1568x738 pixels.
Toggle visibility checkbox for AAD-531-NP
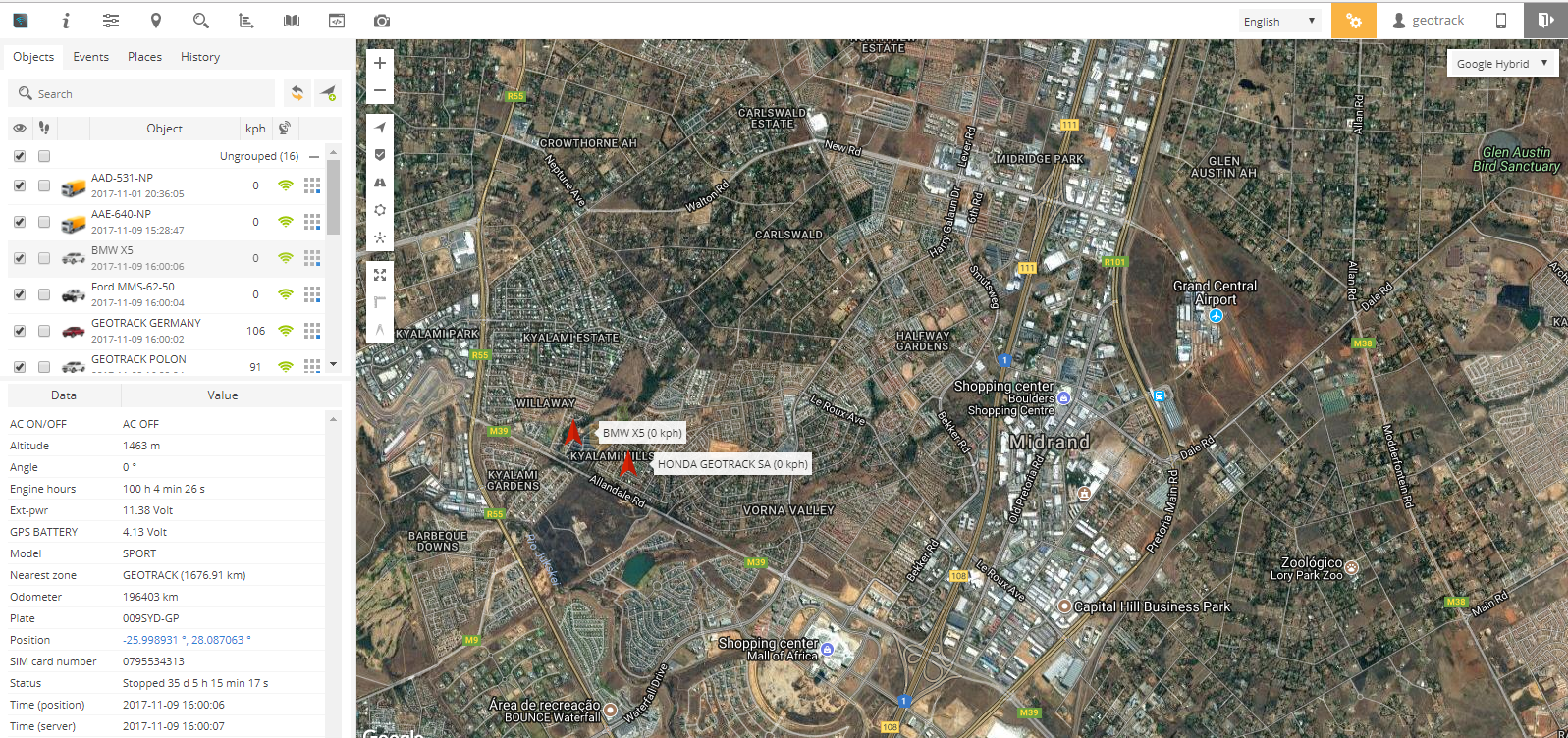point(20,185)
